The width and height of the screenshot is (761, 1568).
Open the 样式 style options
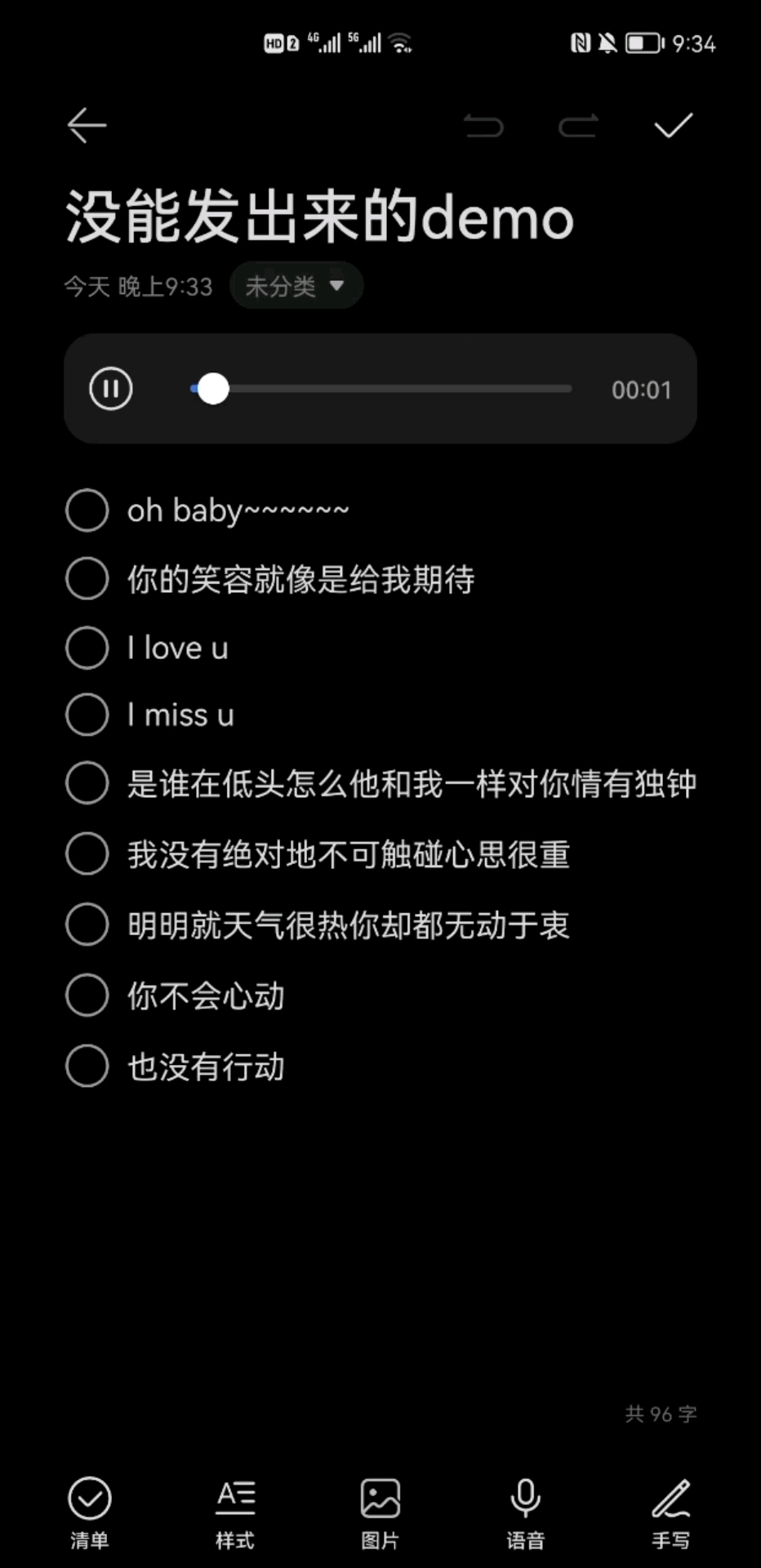[235, 1512]
